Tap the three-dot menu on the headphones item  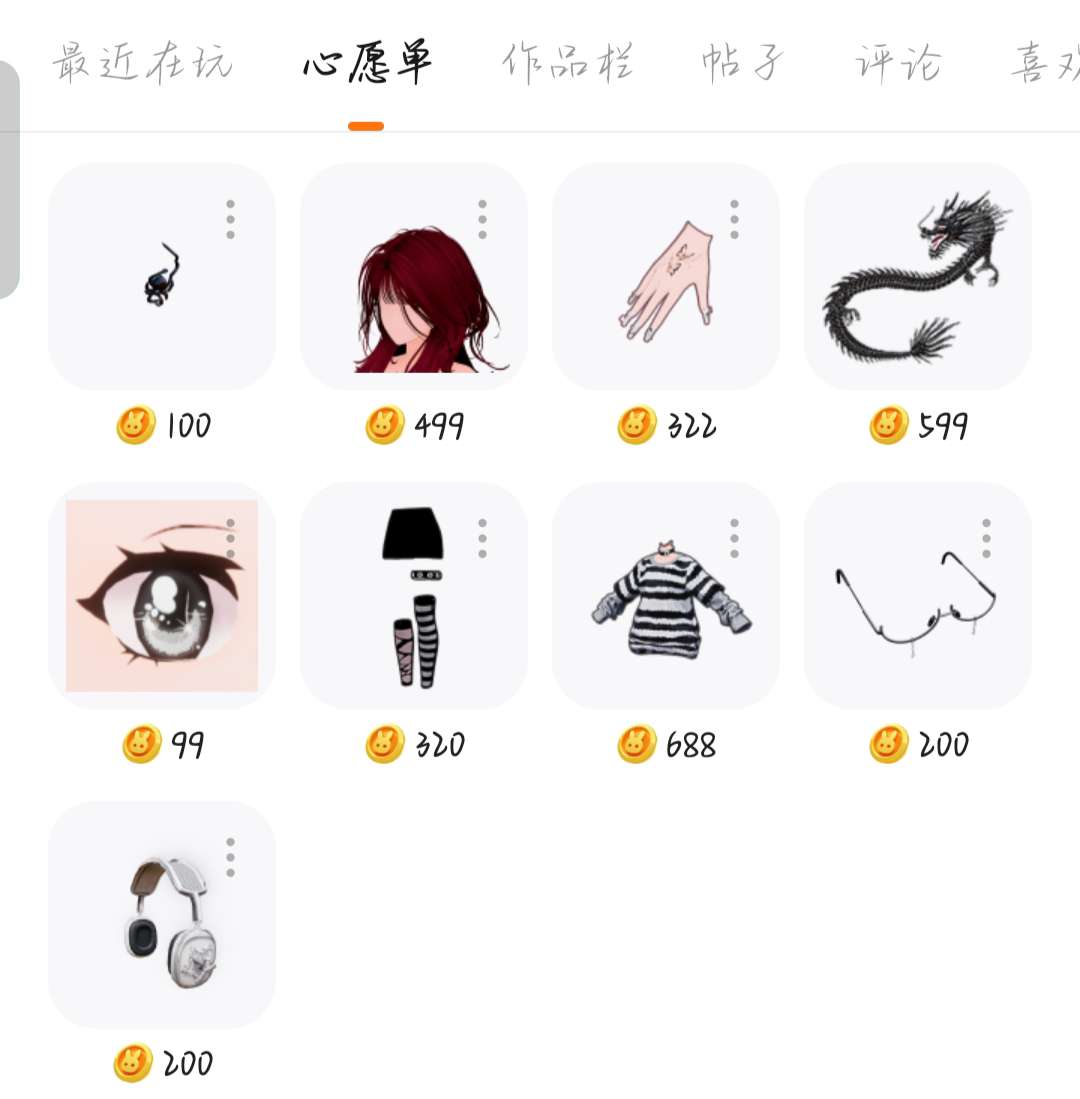231,857
